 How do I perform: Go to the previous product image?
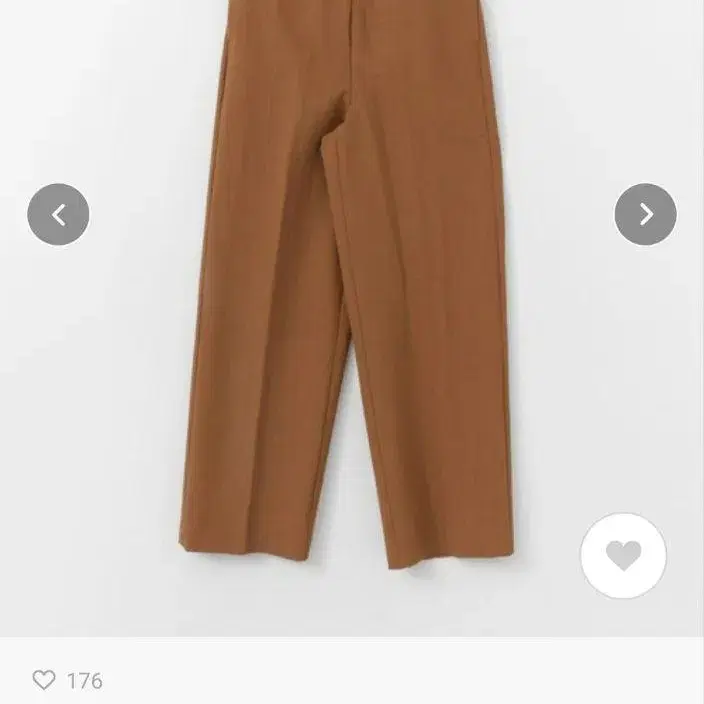point(58,214)
